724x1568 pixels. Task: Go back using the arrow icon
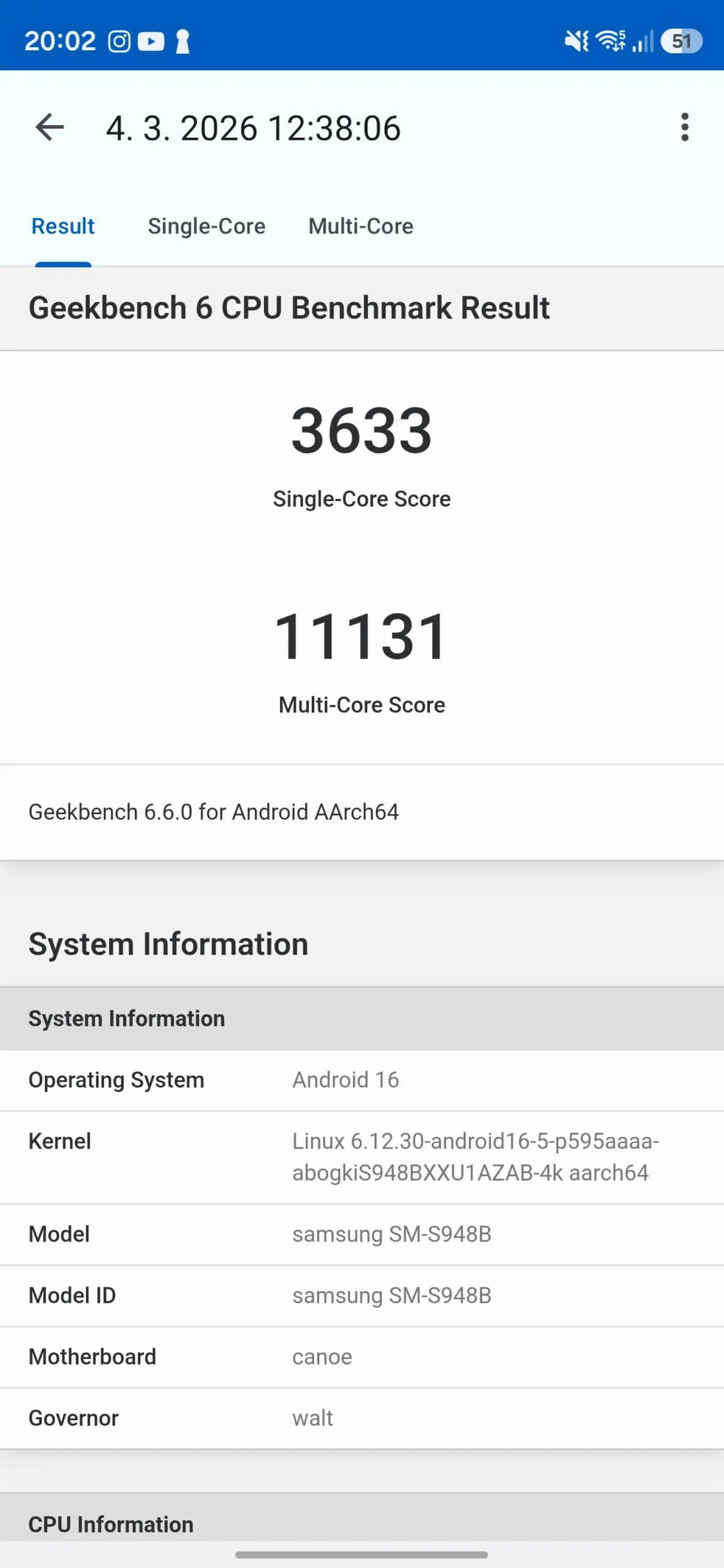(x=50, y=127)
